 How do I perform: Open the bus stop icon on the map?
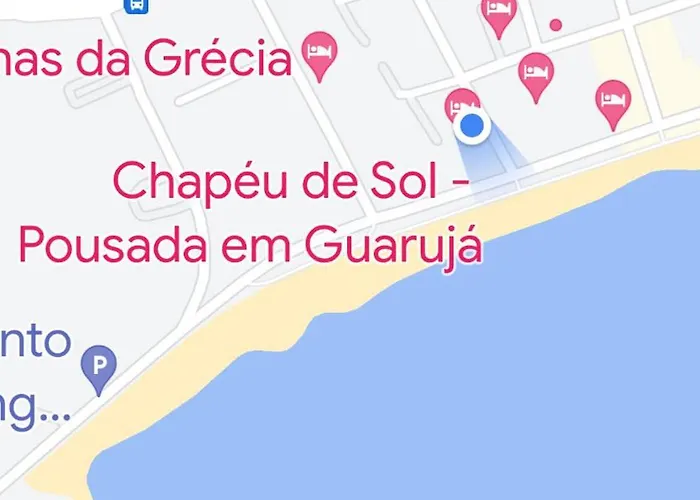tap(135, 5)
